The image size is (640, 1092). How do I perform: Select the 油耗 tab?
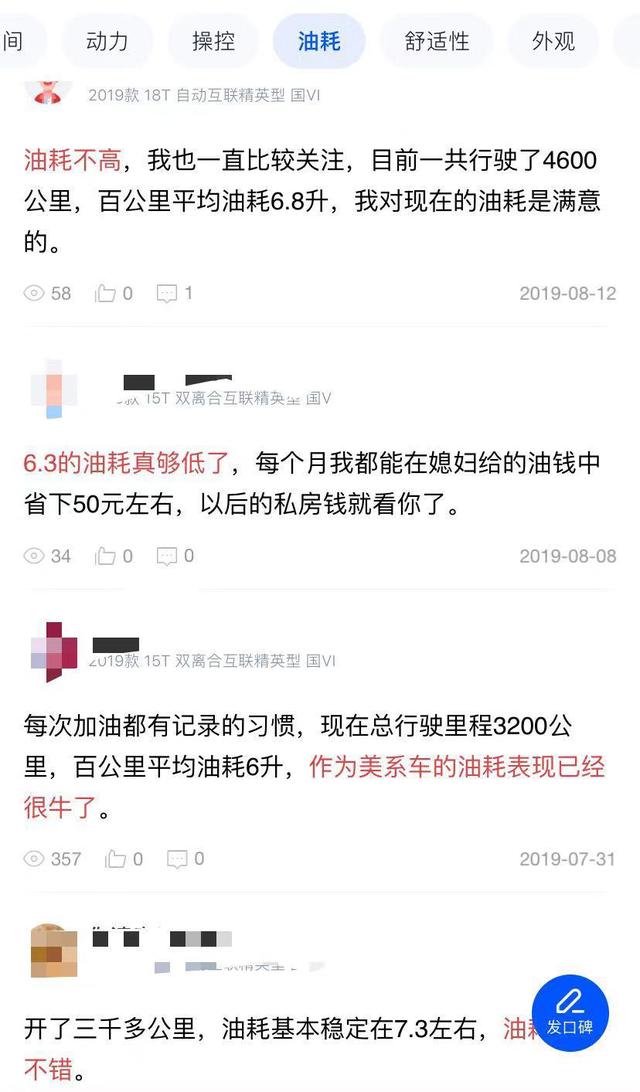pyautogui.click(x=319, y=41)
